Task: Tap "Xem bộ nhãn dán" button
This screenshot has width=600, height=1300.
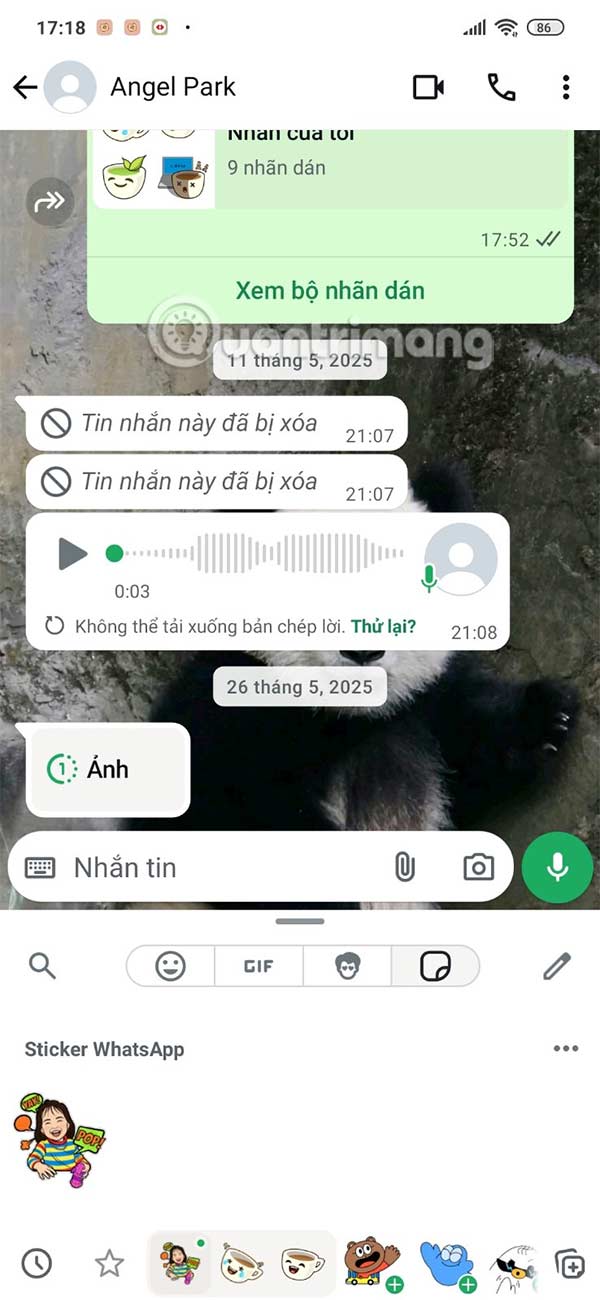Action: tap(330, 291)
